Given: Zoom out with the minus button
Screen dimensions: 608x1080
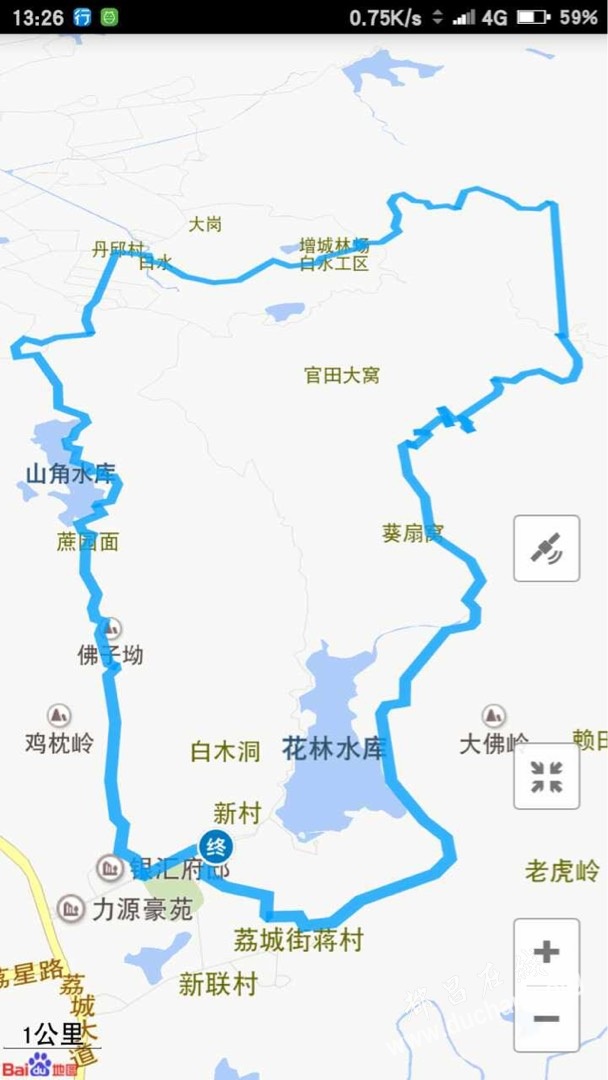Looking at the screenshot, I should (x=546, y=1018).
